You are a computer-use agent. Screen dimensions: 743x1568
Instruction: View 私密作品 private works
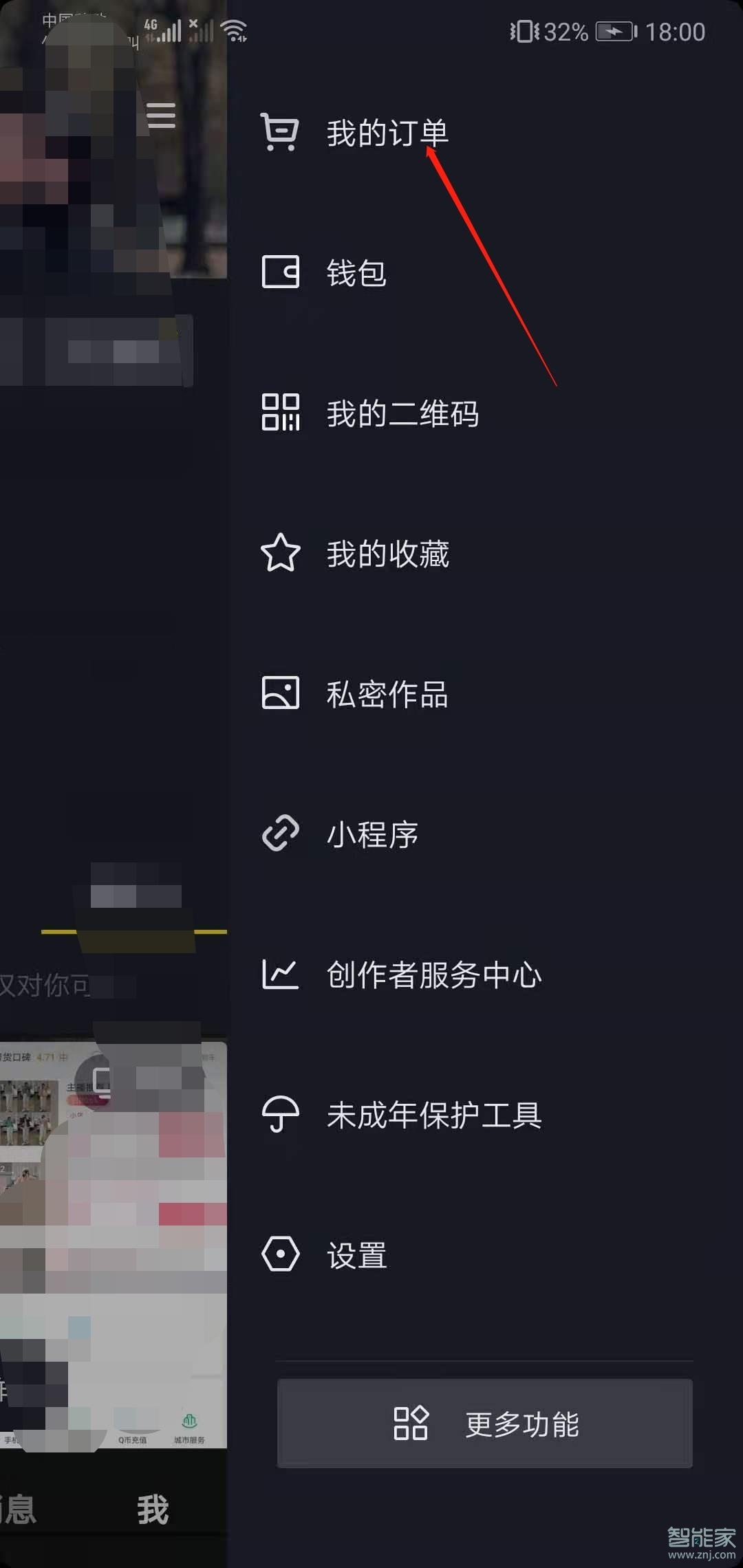coord(387,694)
